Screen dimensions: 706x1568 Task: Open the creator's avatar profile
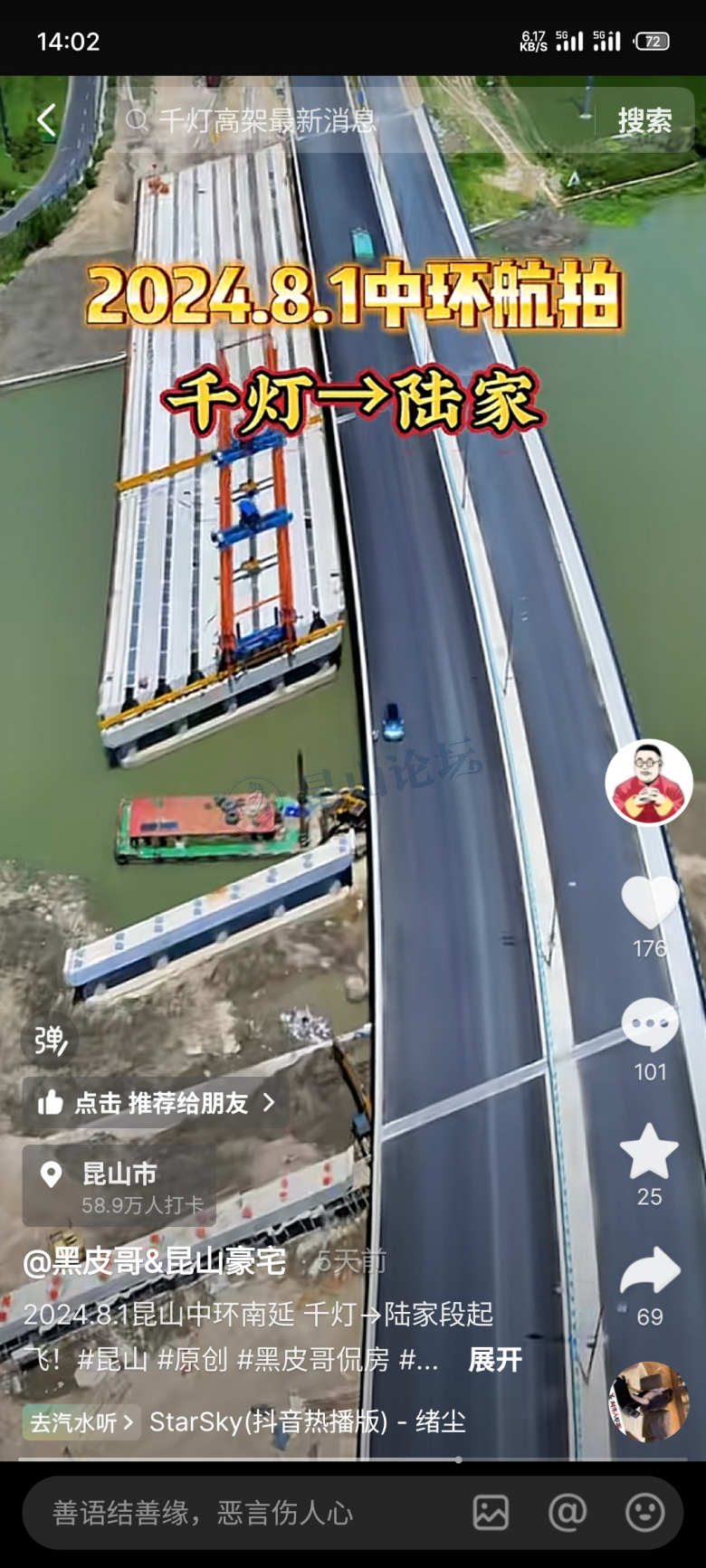point(648,783)
